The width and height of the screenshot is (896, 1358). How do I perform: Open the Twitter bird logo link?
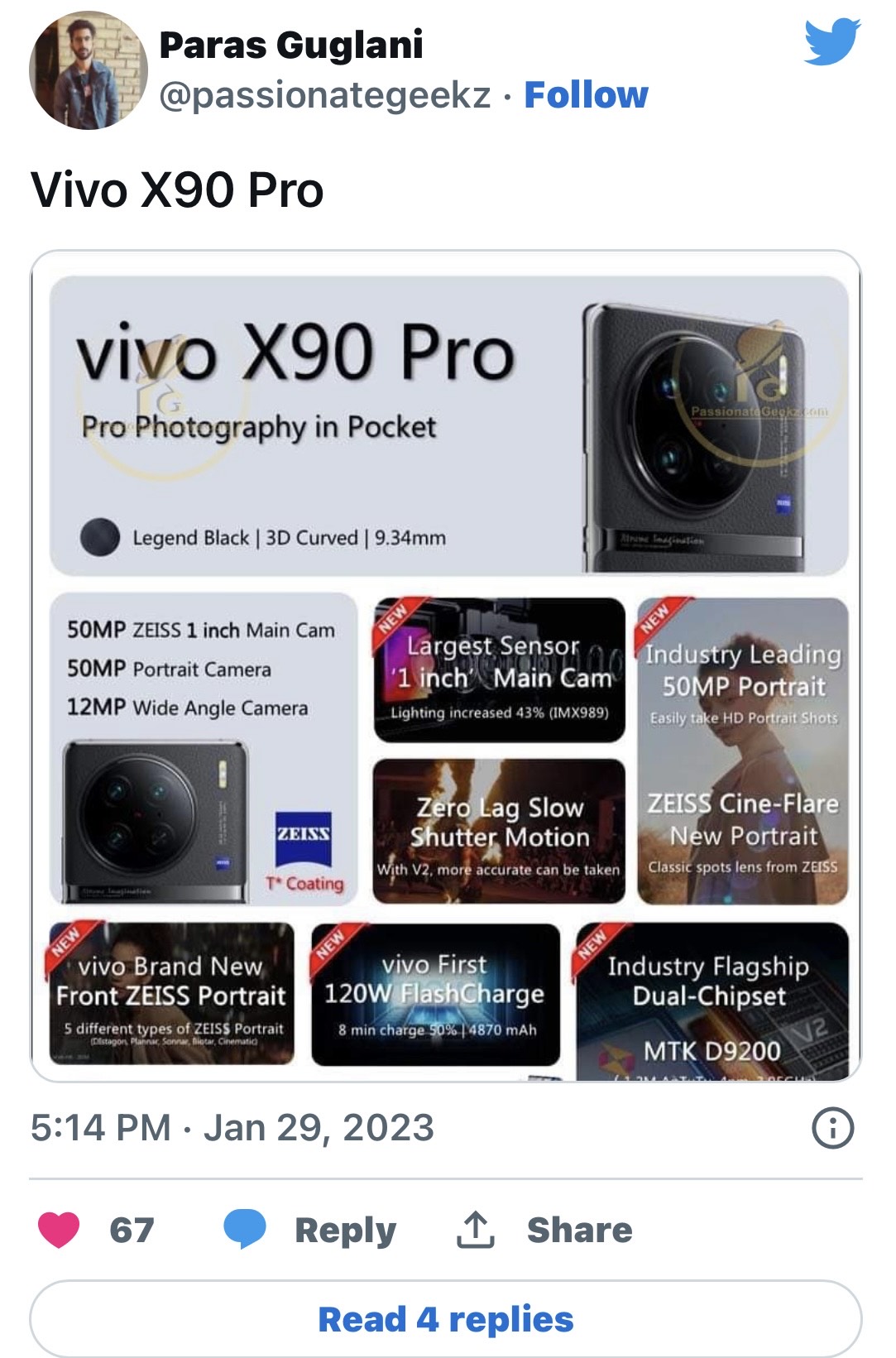click(831, 41)
